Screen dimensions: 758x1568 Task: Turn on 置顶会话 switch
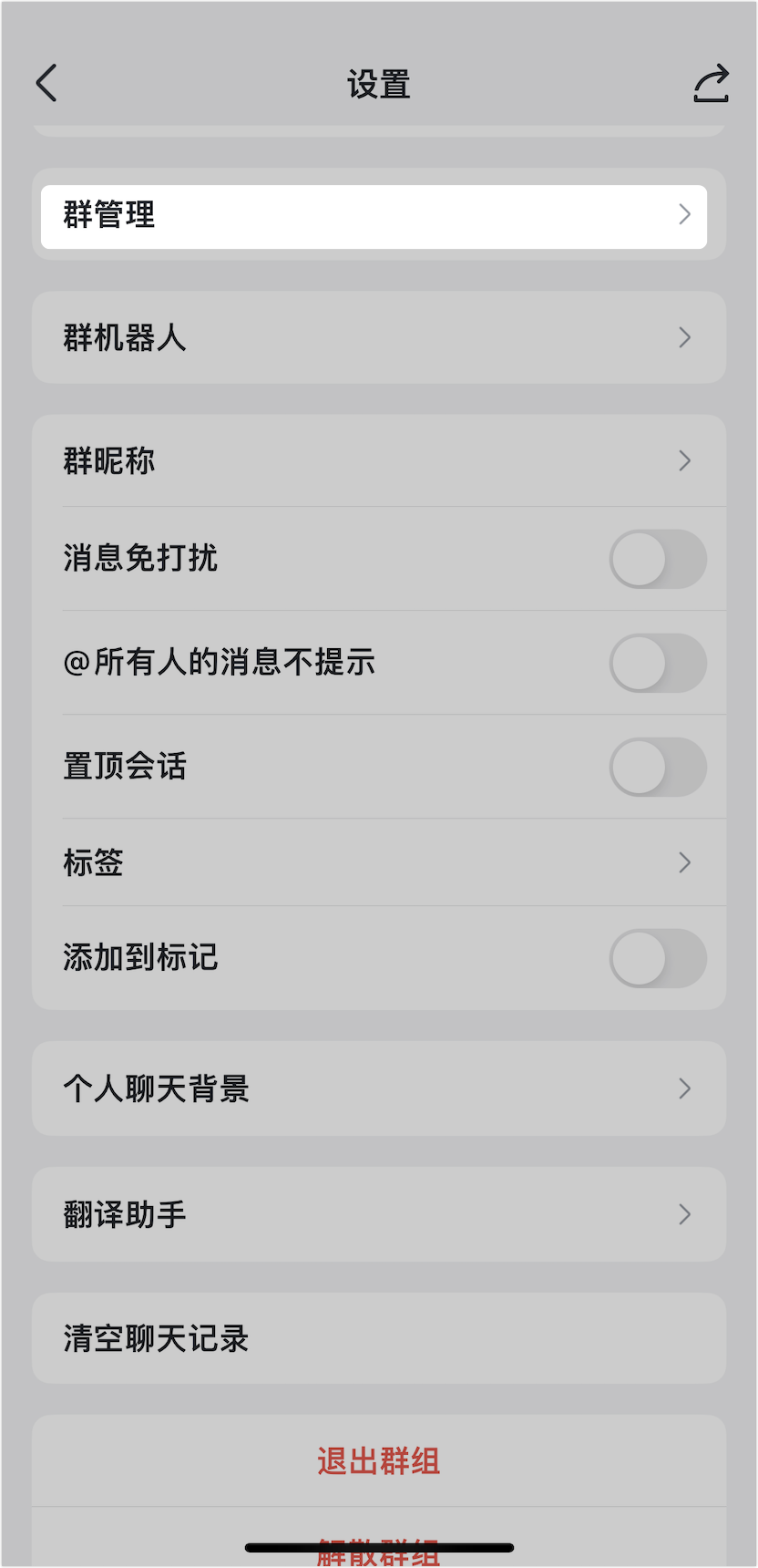pyautogui.click(x=658, y=767)
